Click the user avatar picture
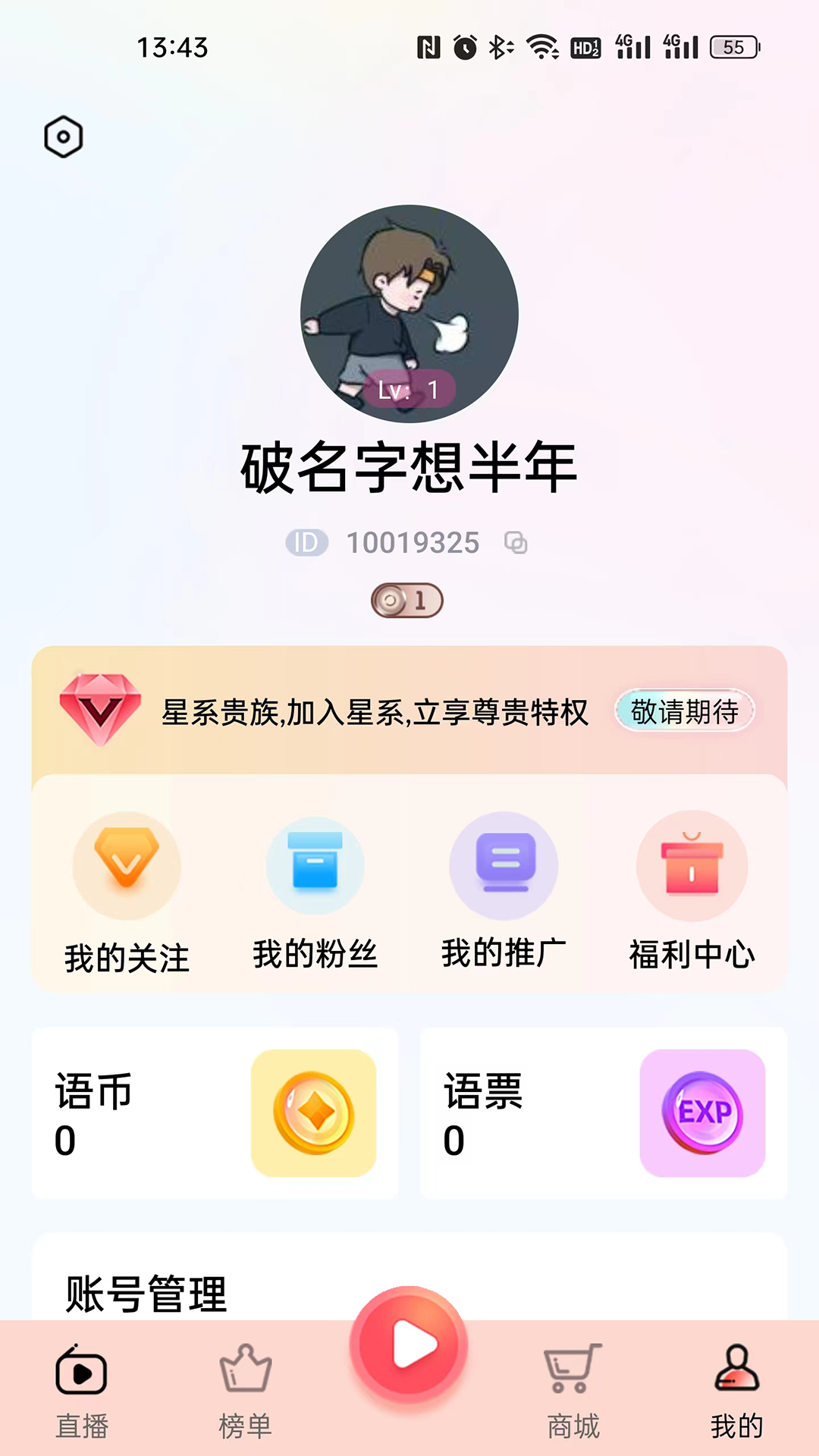The width and height of the screenshot is (819, 1456). (x=409, y=311)
